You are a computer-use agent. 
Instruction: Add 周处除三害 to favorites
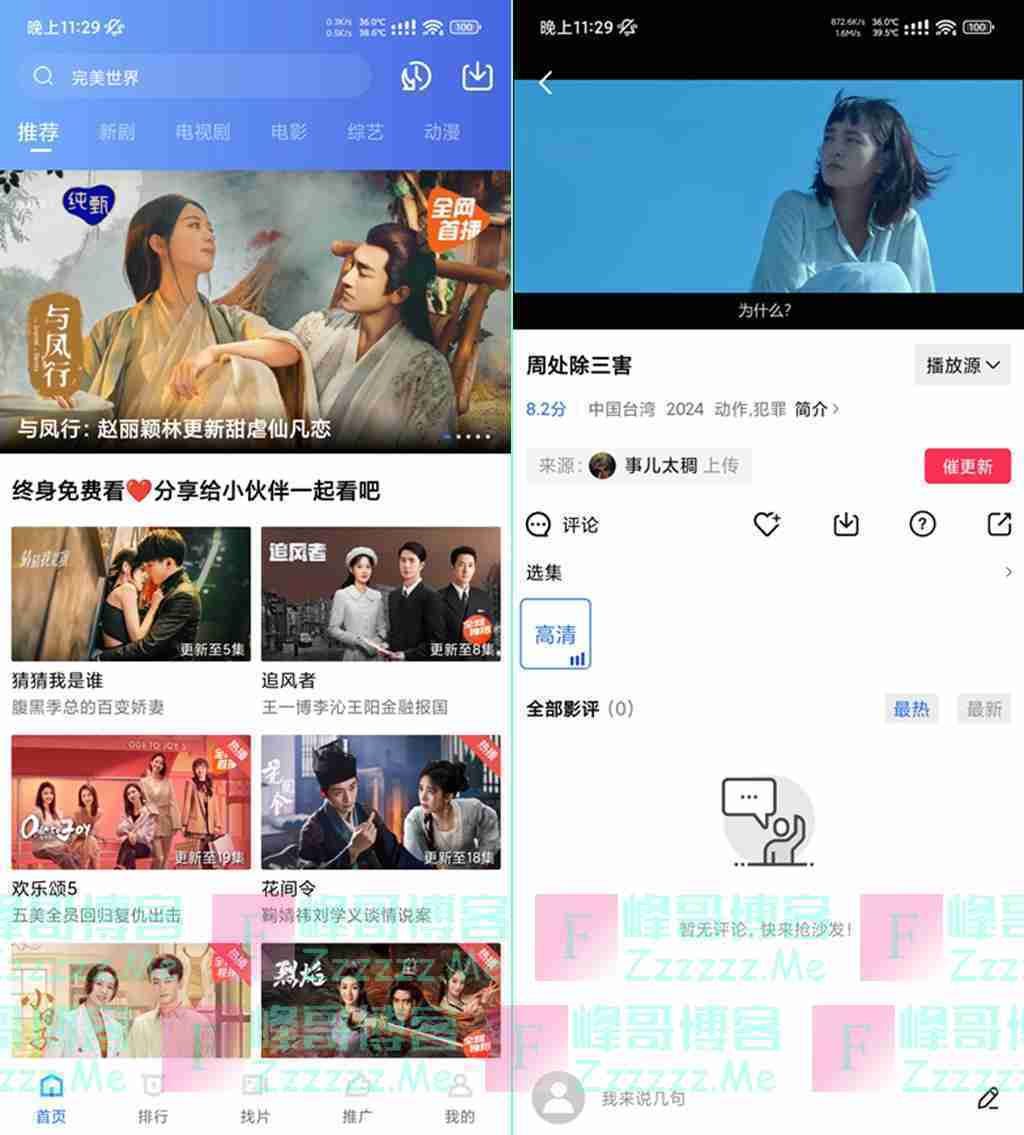click(767, 524)
